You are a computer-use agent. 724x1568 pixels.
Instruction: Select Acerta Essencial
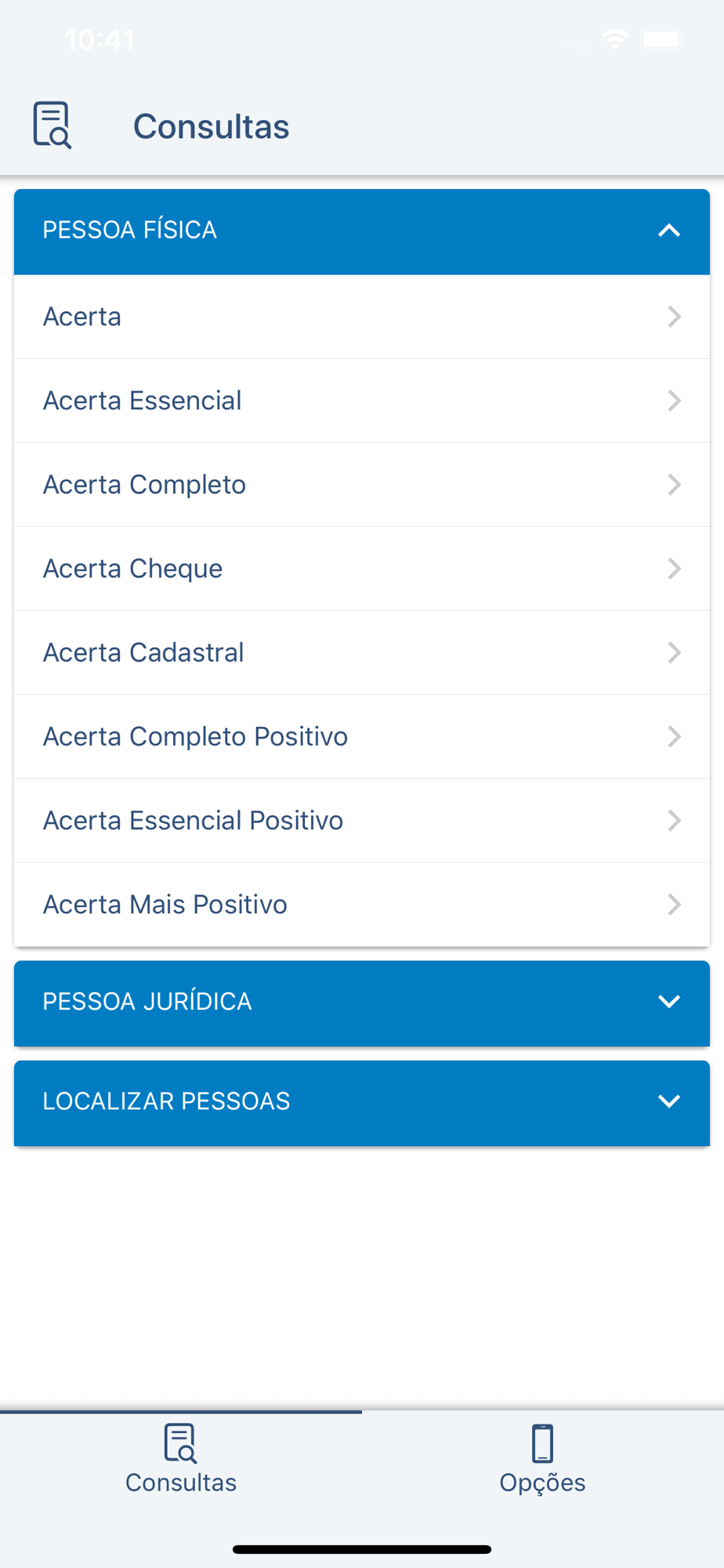361,401
